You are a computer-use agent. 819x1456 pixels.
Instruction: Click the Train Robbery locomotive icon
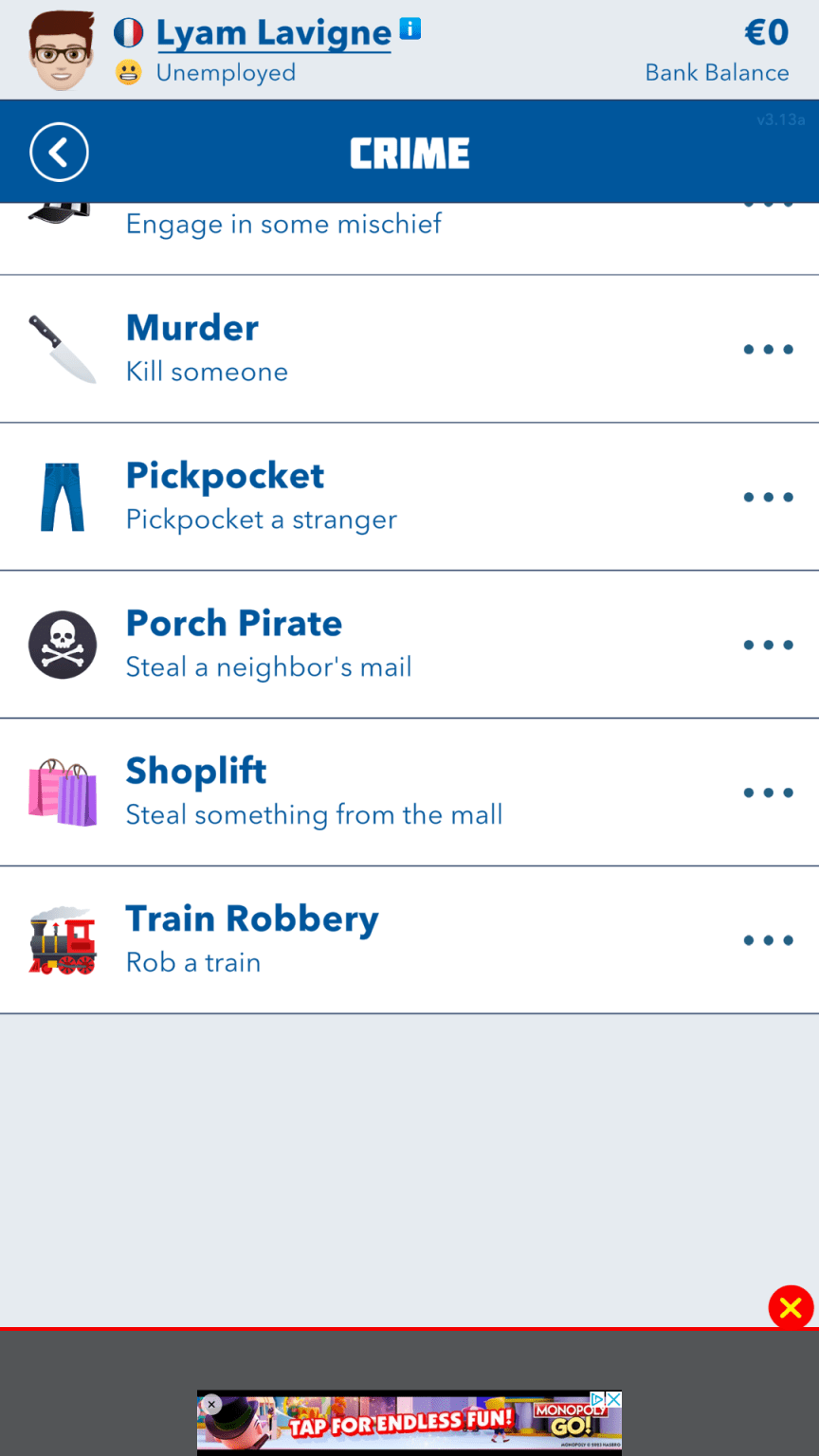pyautogui.click(x=63, y=940)
